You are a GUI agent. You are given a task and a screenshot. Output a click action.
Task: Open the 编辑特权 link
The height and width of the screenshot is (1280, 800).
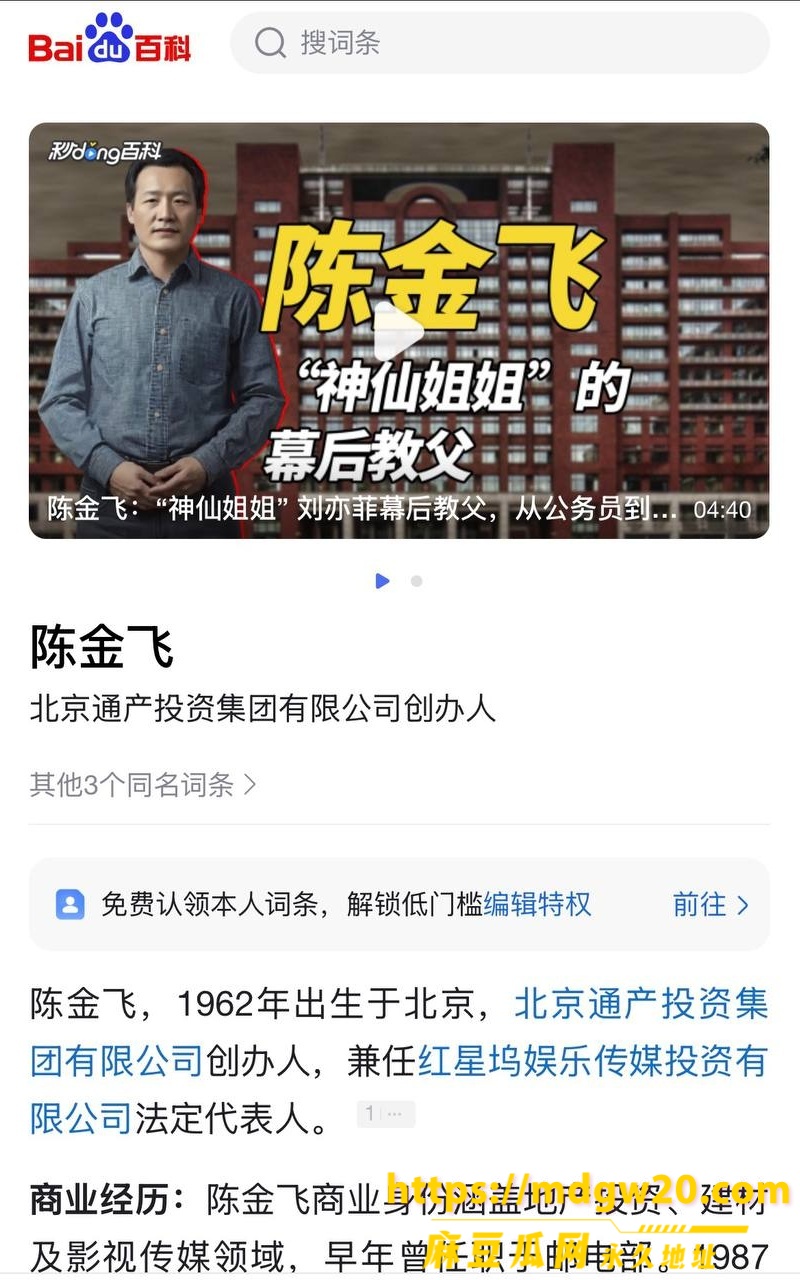(538, 905)
